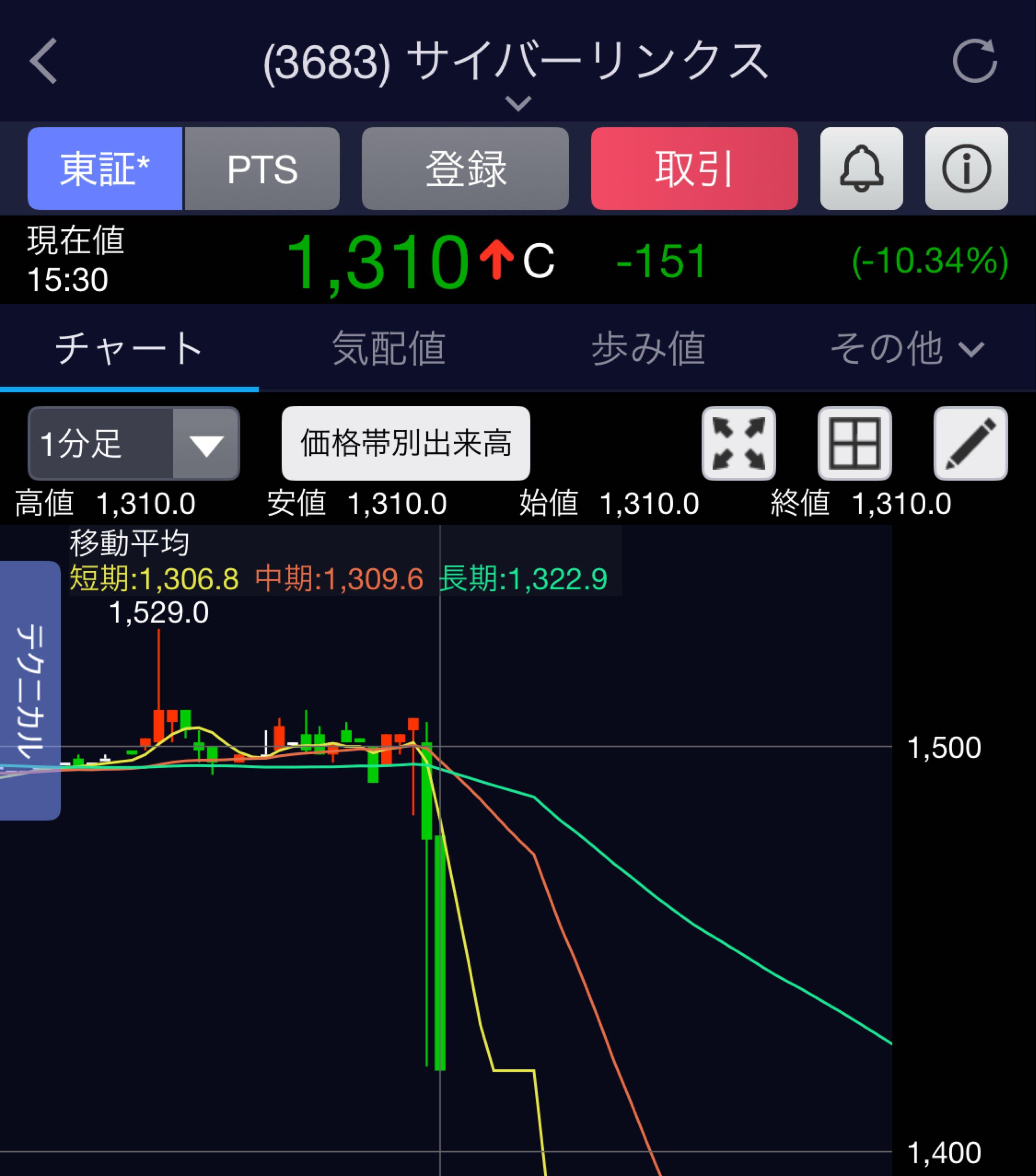1036x1176 pixels.
Task: Go back using the back arrow
Action: click(45, 60)
